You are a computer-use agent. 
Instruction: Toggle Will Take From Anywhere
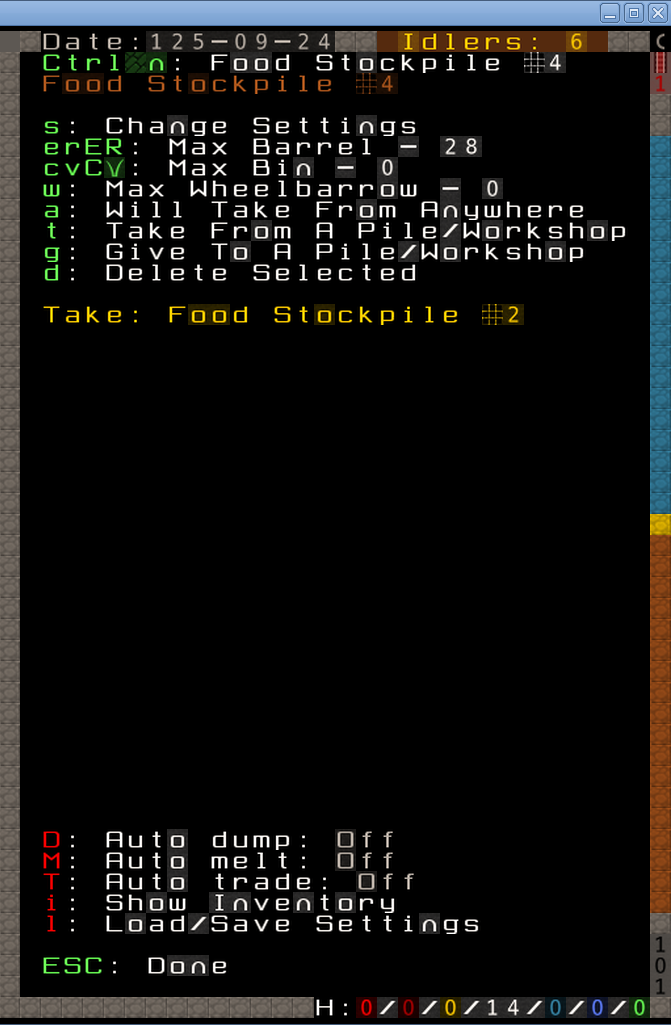pos(314,211)
